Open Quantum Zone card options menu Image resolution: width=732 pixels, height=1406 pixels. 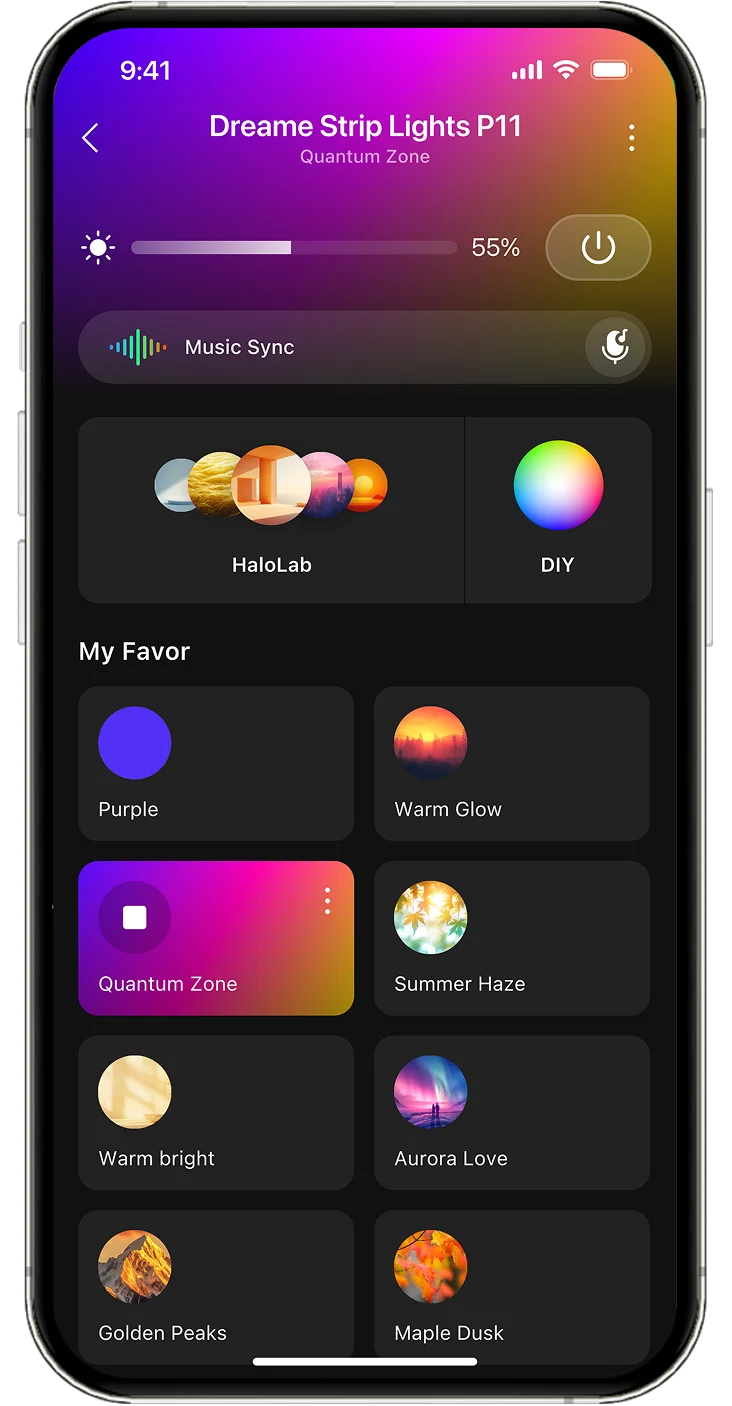coord(327,902)
